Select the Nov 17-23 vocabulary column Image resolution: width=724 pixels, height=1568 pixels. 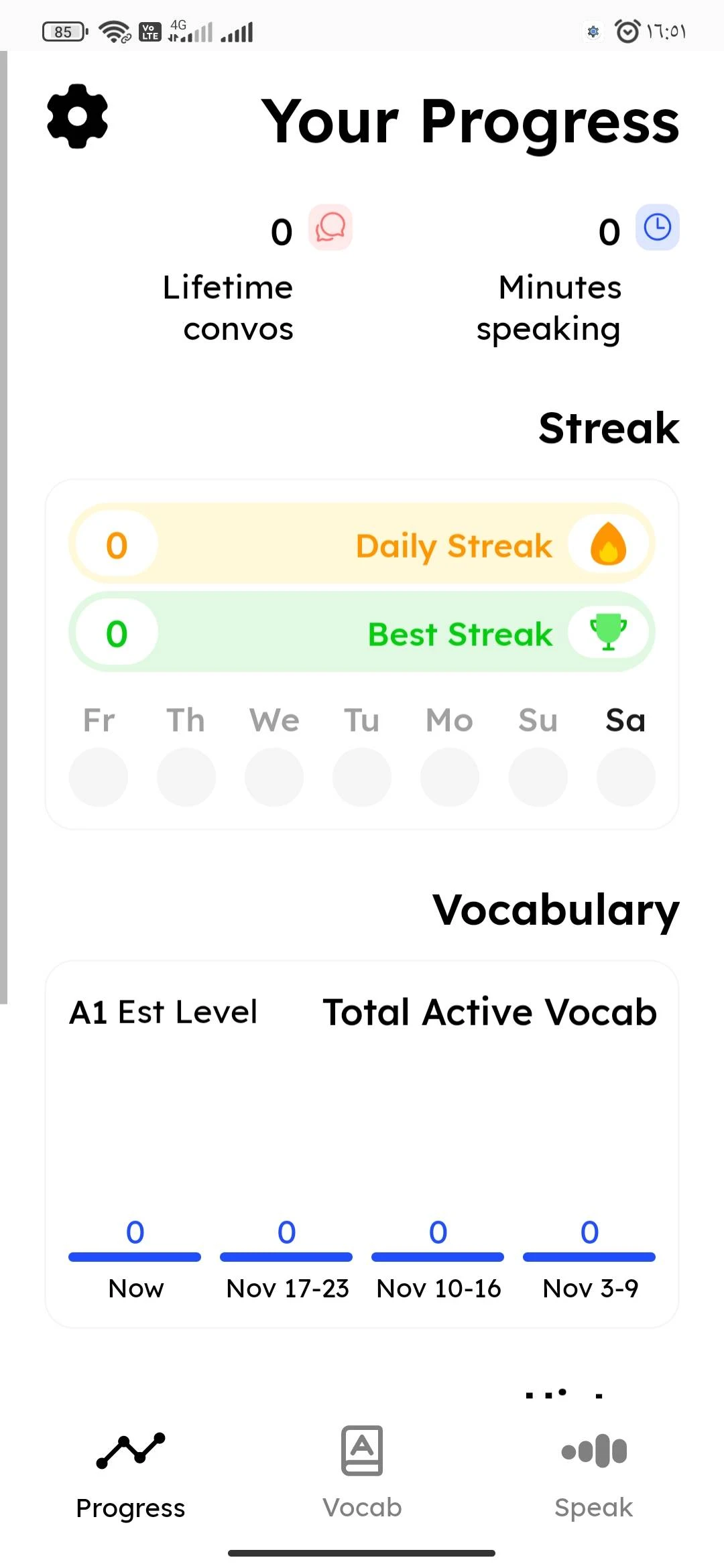click(x=286, y=1256)
